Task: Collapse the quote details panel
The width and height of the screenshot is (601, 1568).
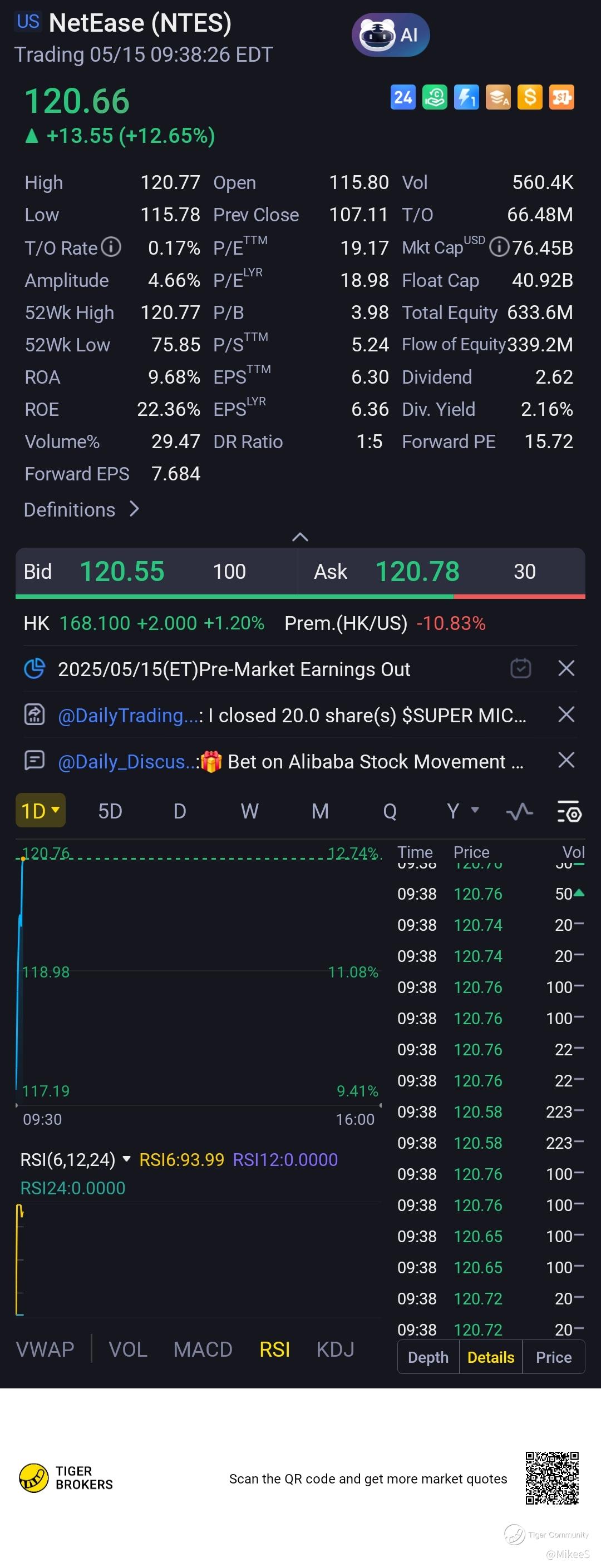Action: point(300,536)
